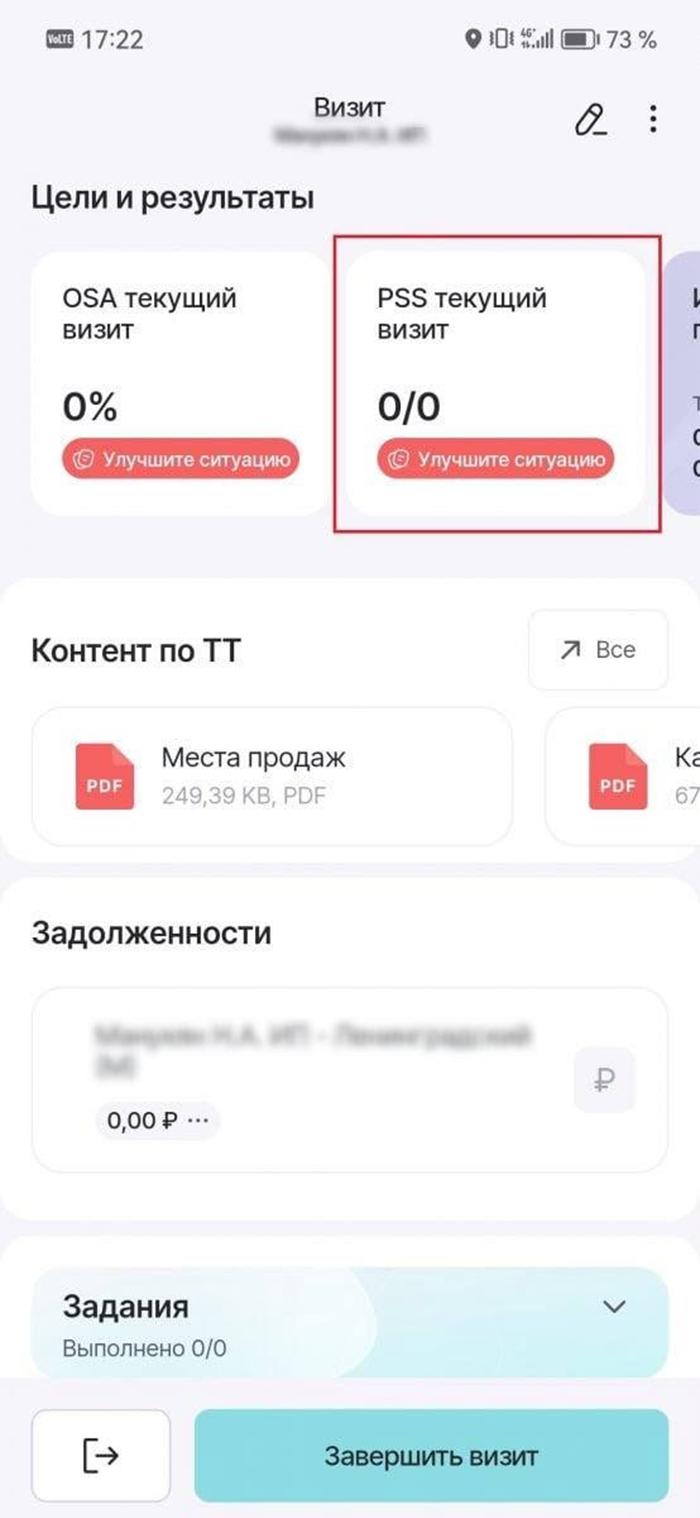700x1518 pixels.
Task: Tap the exit icon button
Action: 100,1456
